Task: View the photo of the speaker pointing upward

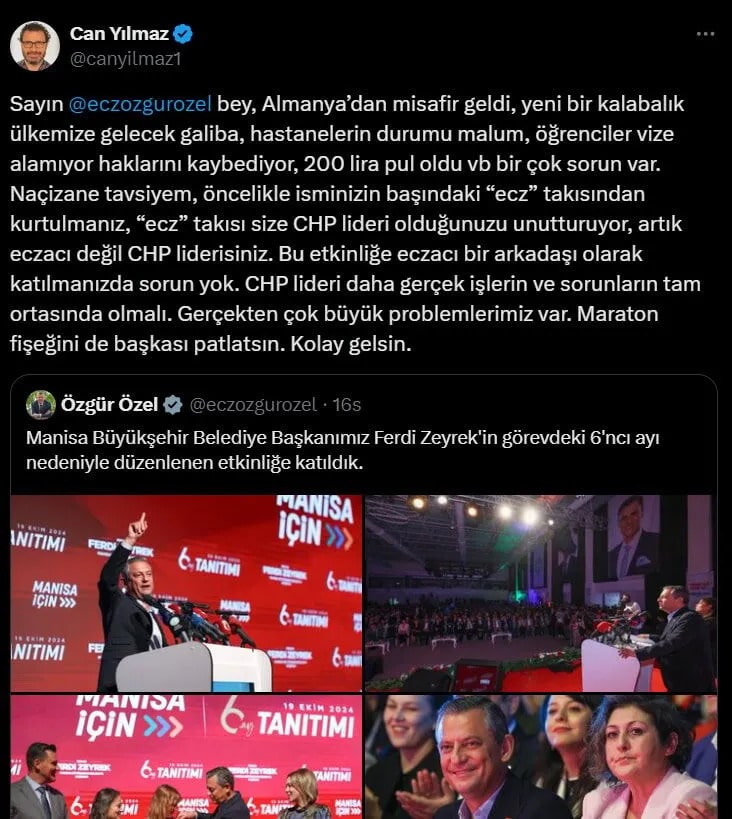Action: coord(186,593)
